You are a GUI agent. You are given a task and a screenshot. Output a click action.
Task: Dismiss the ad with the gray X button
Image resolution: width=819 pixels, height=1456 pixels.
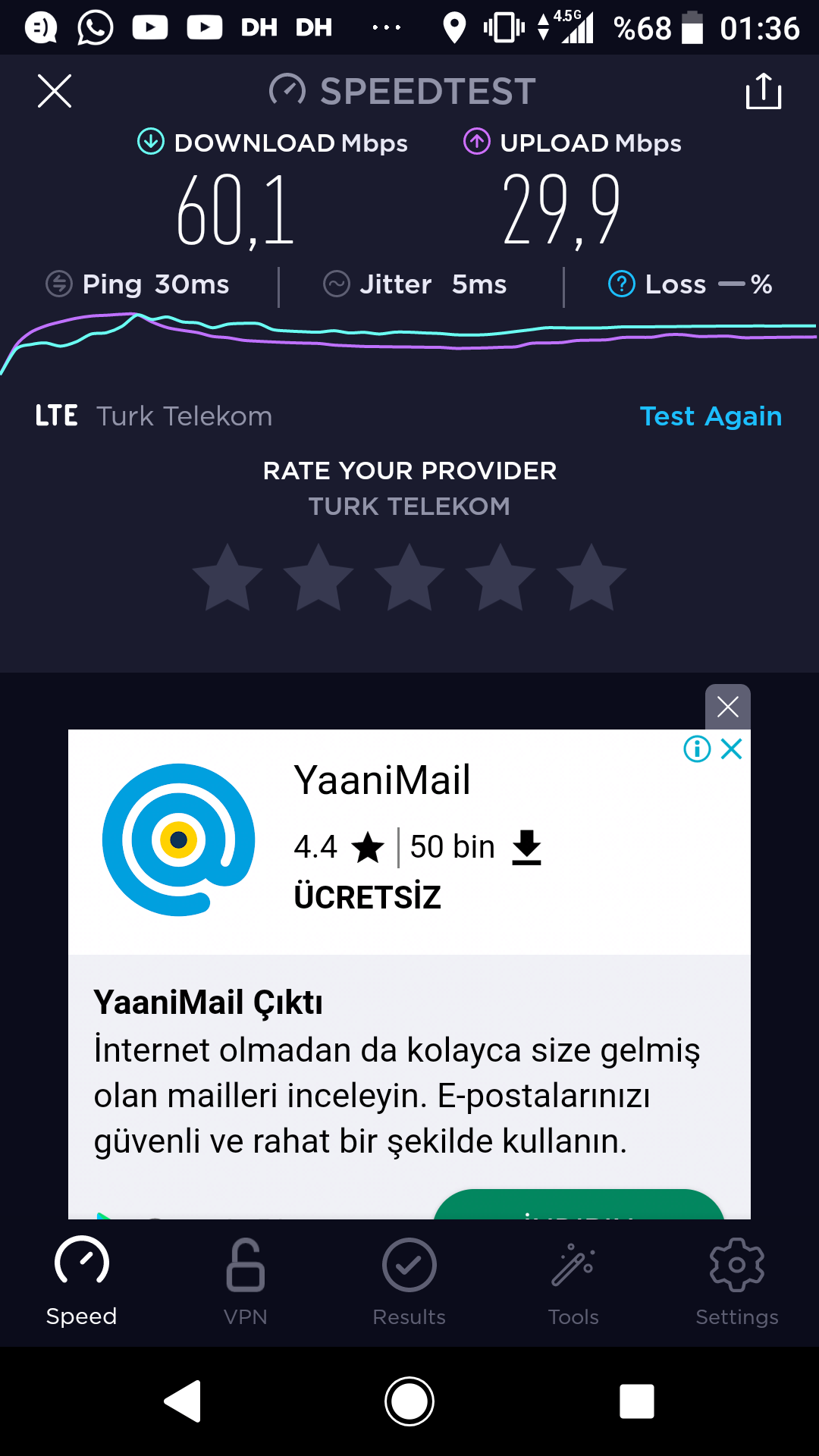(x=728, y=707)
